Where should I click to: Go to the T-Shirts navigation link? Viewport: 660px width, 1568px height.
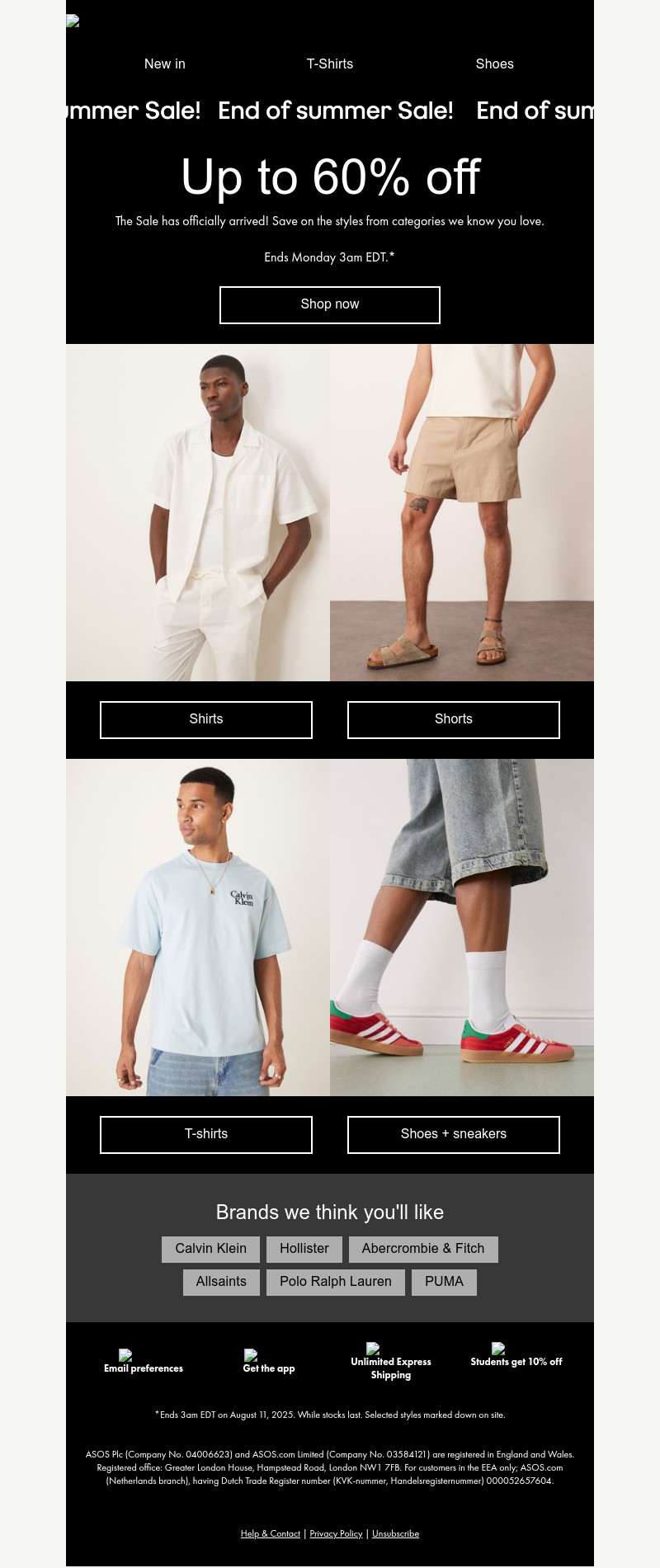(x=330, y=64)
